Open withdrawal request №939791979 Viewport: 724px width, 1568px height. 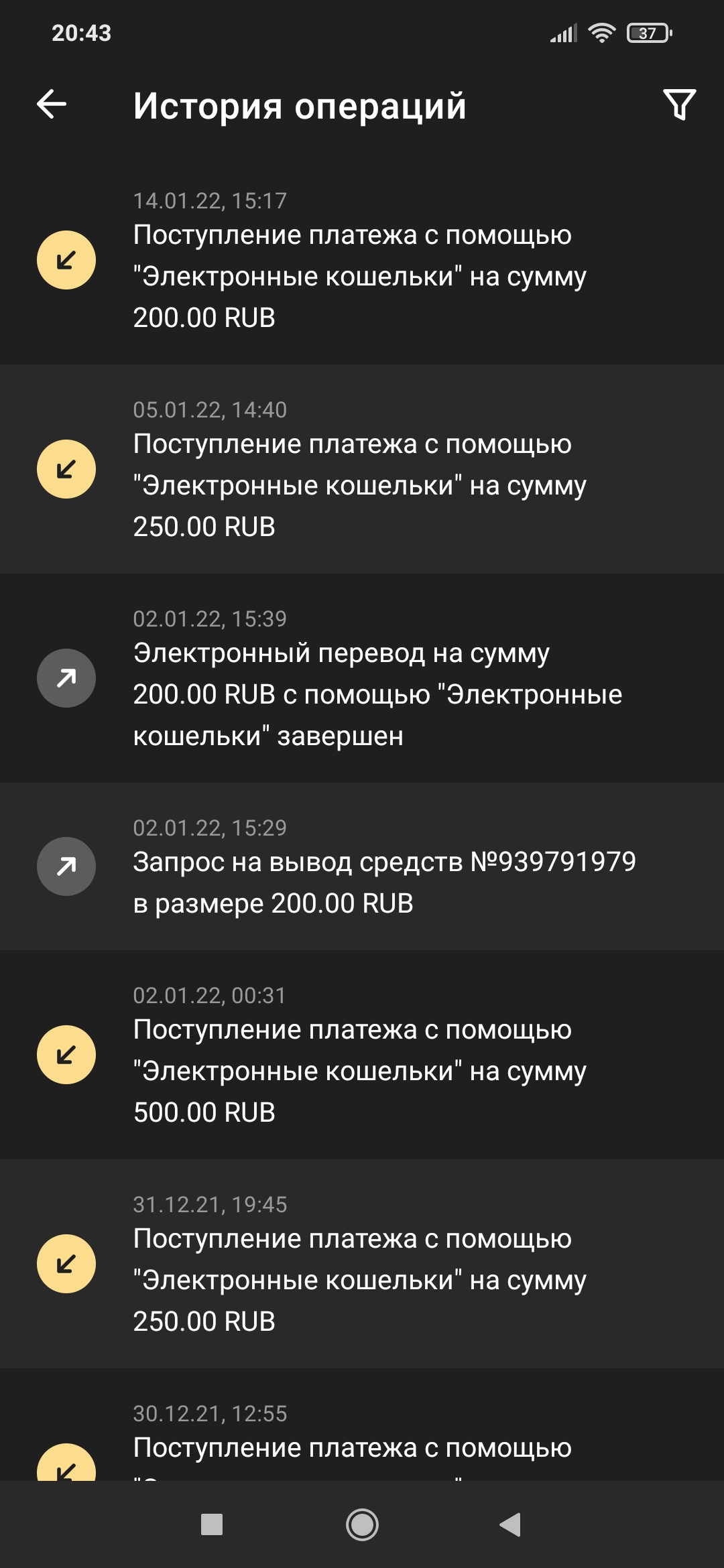pos(362,866)
